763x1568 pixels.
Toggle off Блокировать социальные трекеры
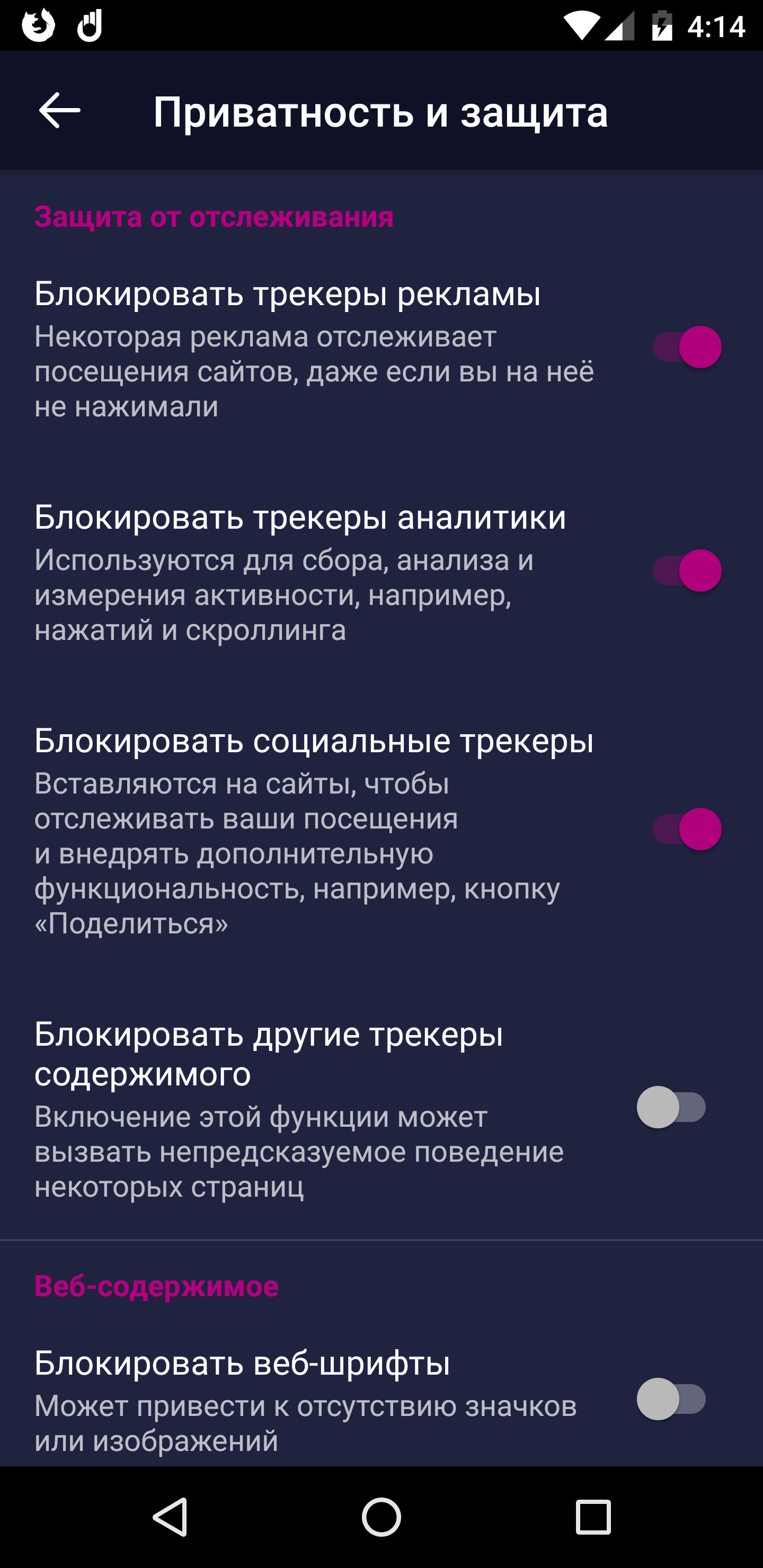click(x=686, y=829)
